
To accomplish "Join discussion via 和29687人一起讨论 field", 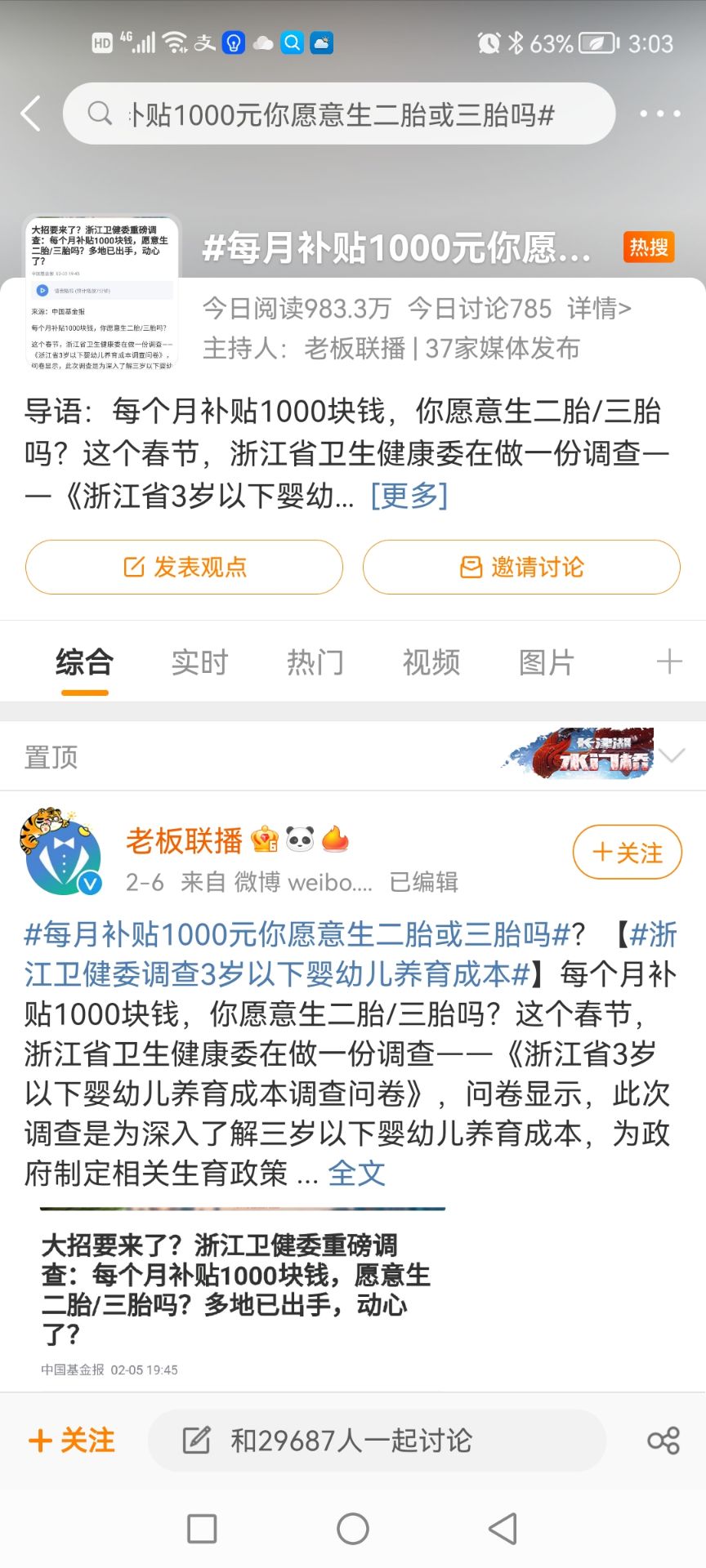I will point(376,1440).
